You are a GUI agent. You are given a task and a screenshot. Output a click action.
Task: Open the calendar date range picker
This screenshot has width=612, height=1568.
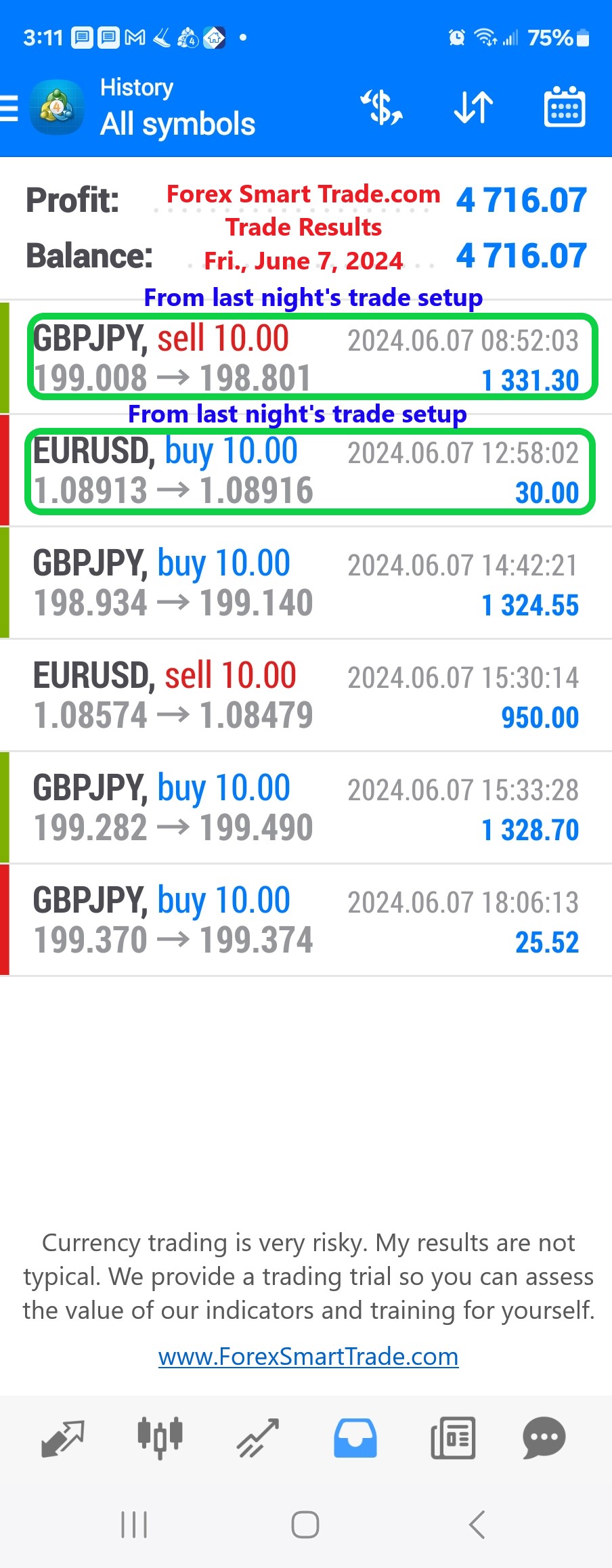tap(565, 108)
